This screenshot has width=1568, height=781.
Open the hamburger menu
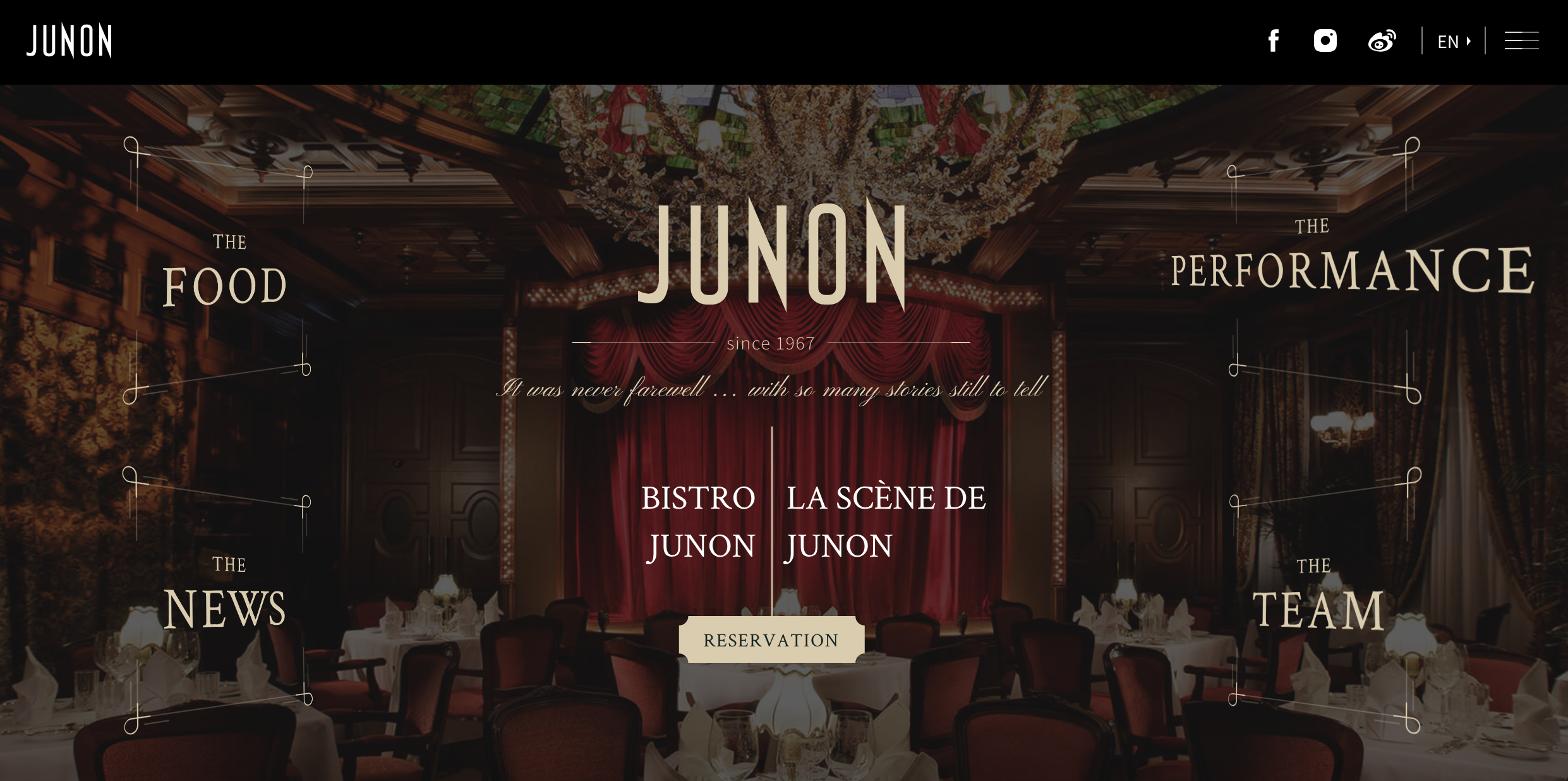click(1521, 41)
